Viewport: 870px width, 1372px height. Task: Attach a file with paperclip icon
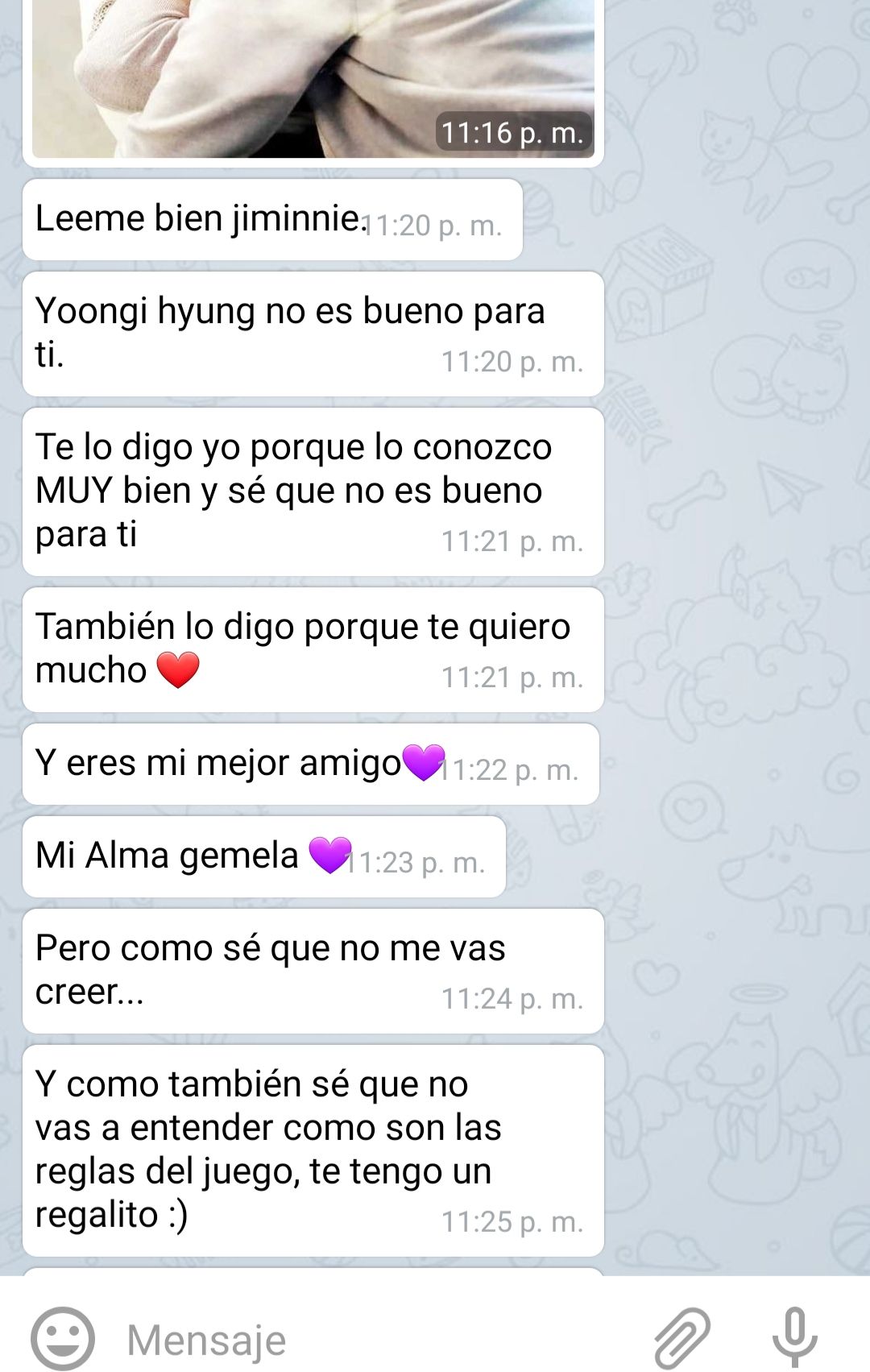pyautogui.click(x=681, y=1338)
